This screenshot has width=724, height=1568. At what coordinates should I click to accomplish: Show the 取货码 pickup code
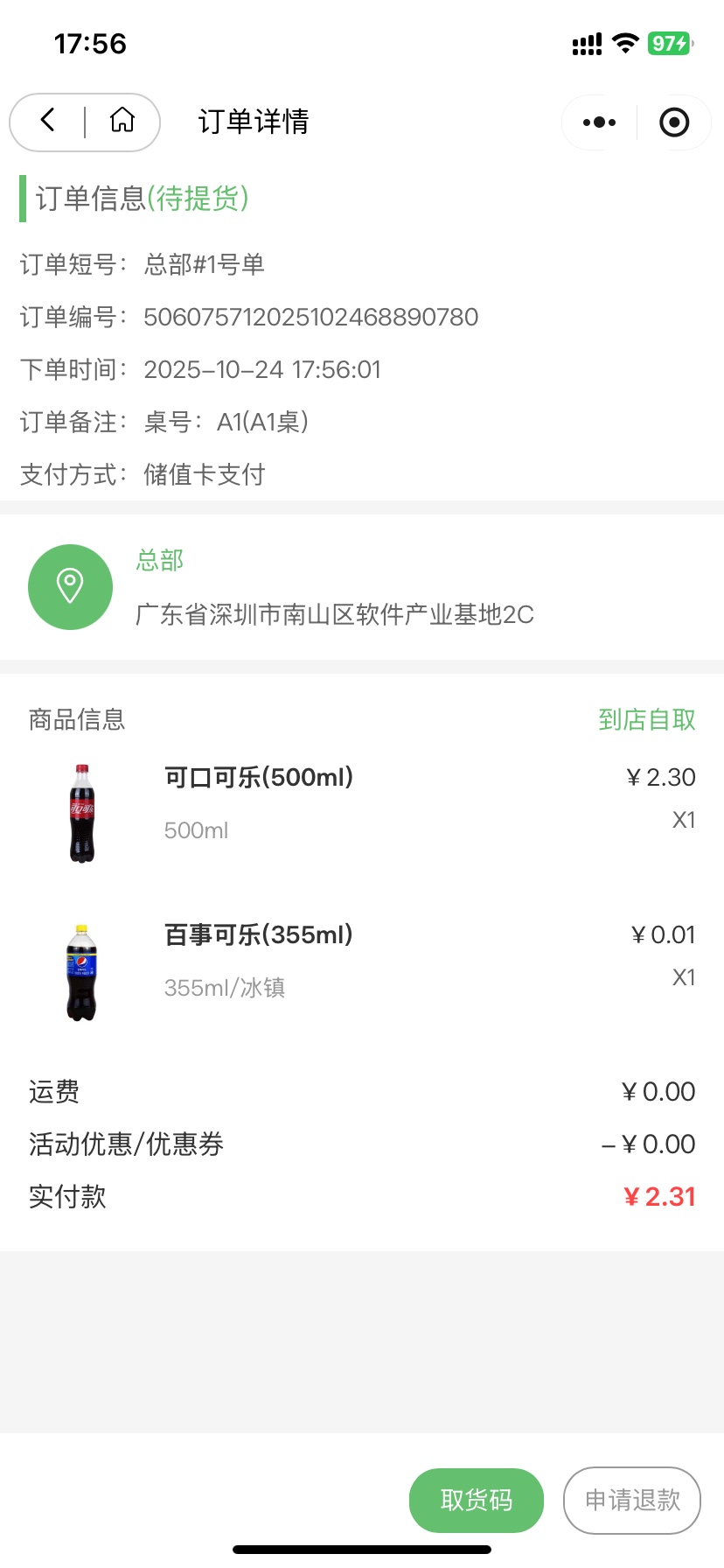tap(476, 1500)
